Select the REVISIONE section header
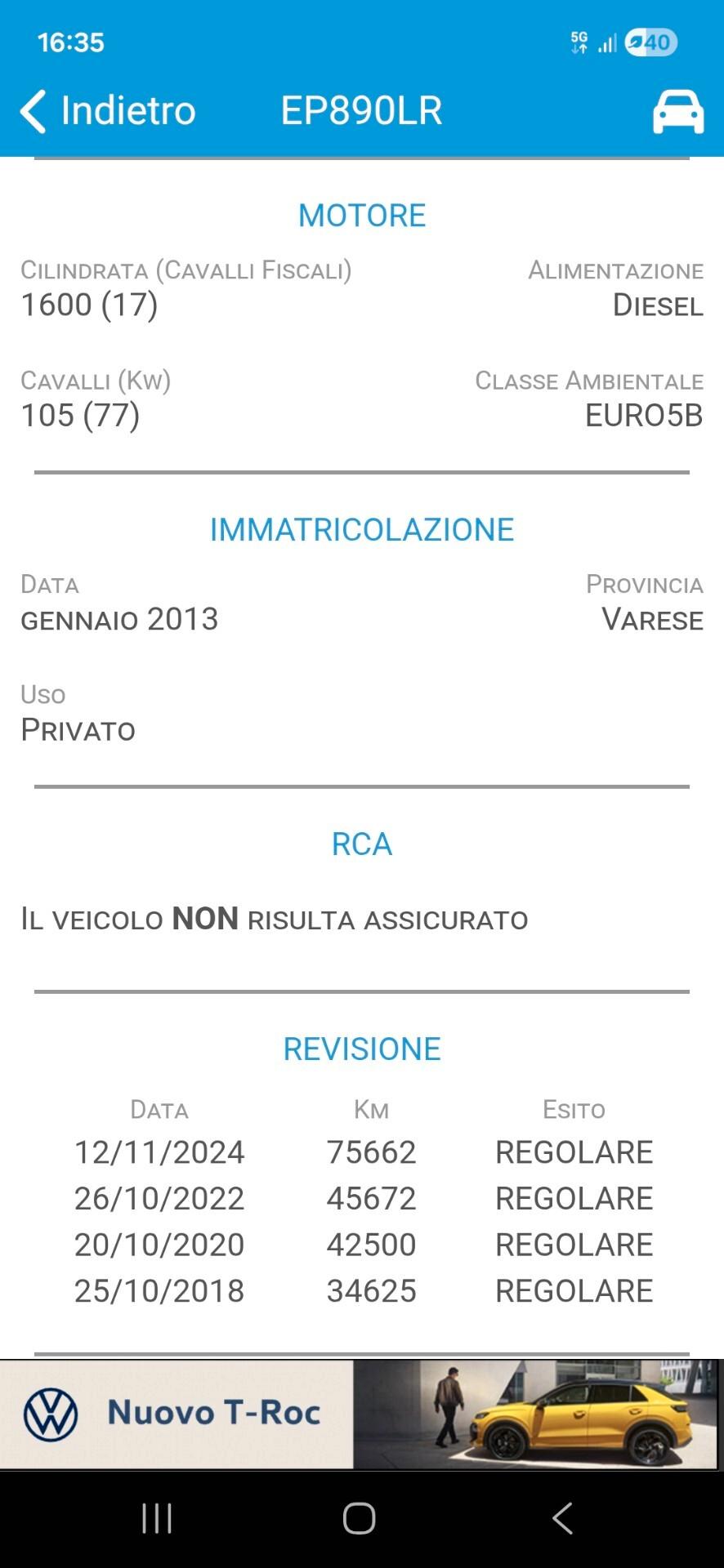724x1568 pixels. [x=362, y=1048]
